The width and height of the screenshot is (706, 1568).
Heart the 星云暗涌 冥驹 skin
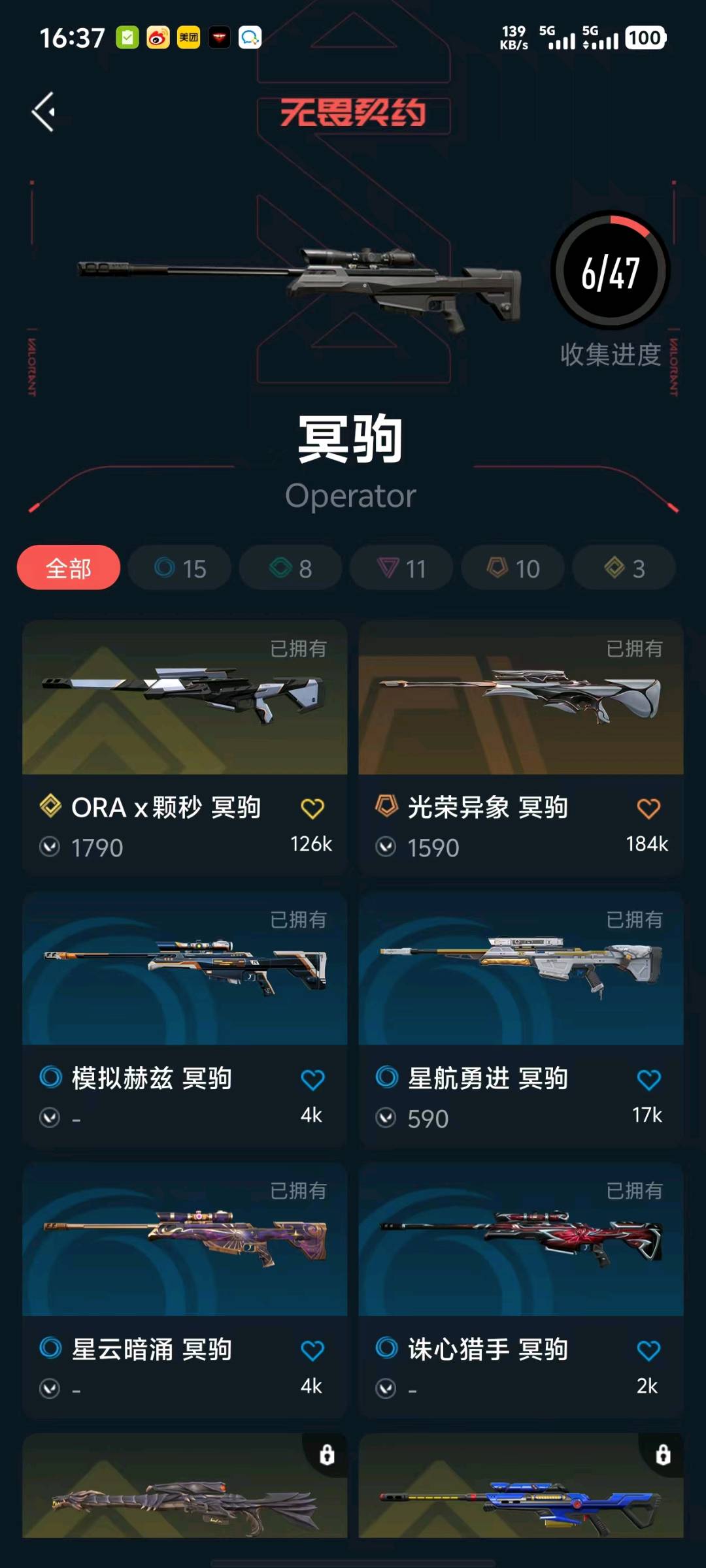312,1350
